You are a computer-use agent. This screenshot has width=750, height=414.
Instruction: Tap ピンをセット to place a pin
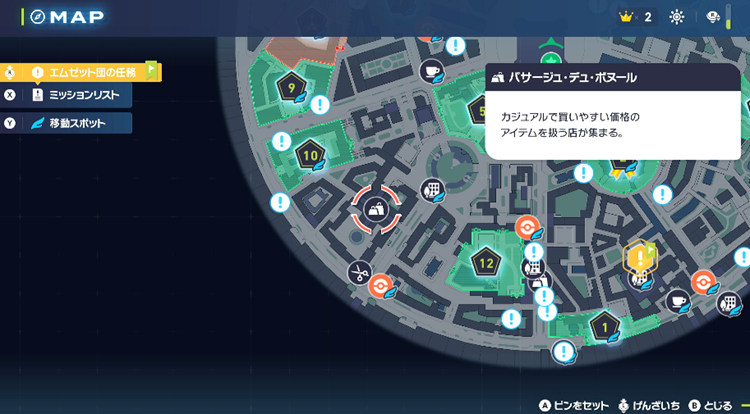pos(574,405)
